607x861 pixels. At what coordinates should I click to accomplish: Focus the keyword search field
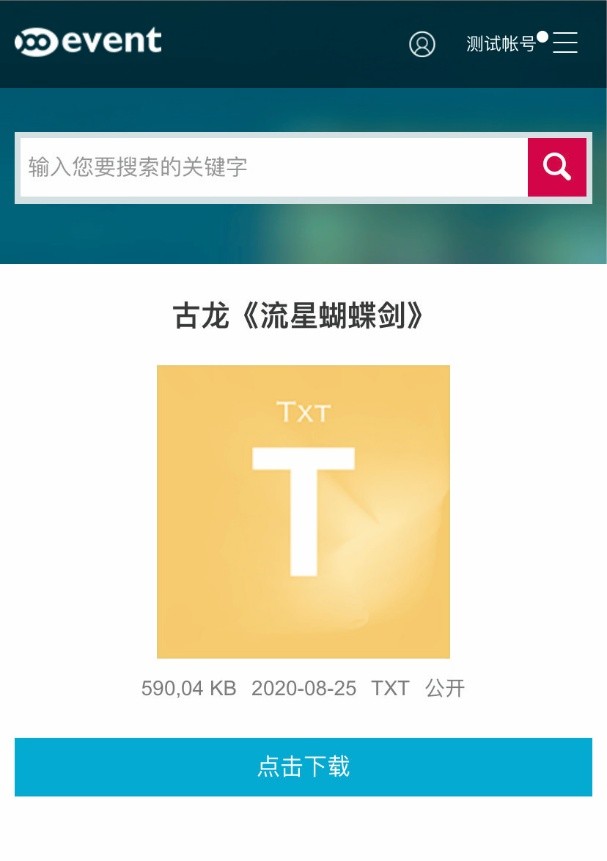point(272,167)
